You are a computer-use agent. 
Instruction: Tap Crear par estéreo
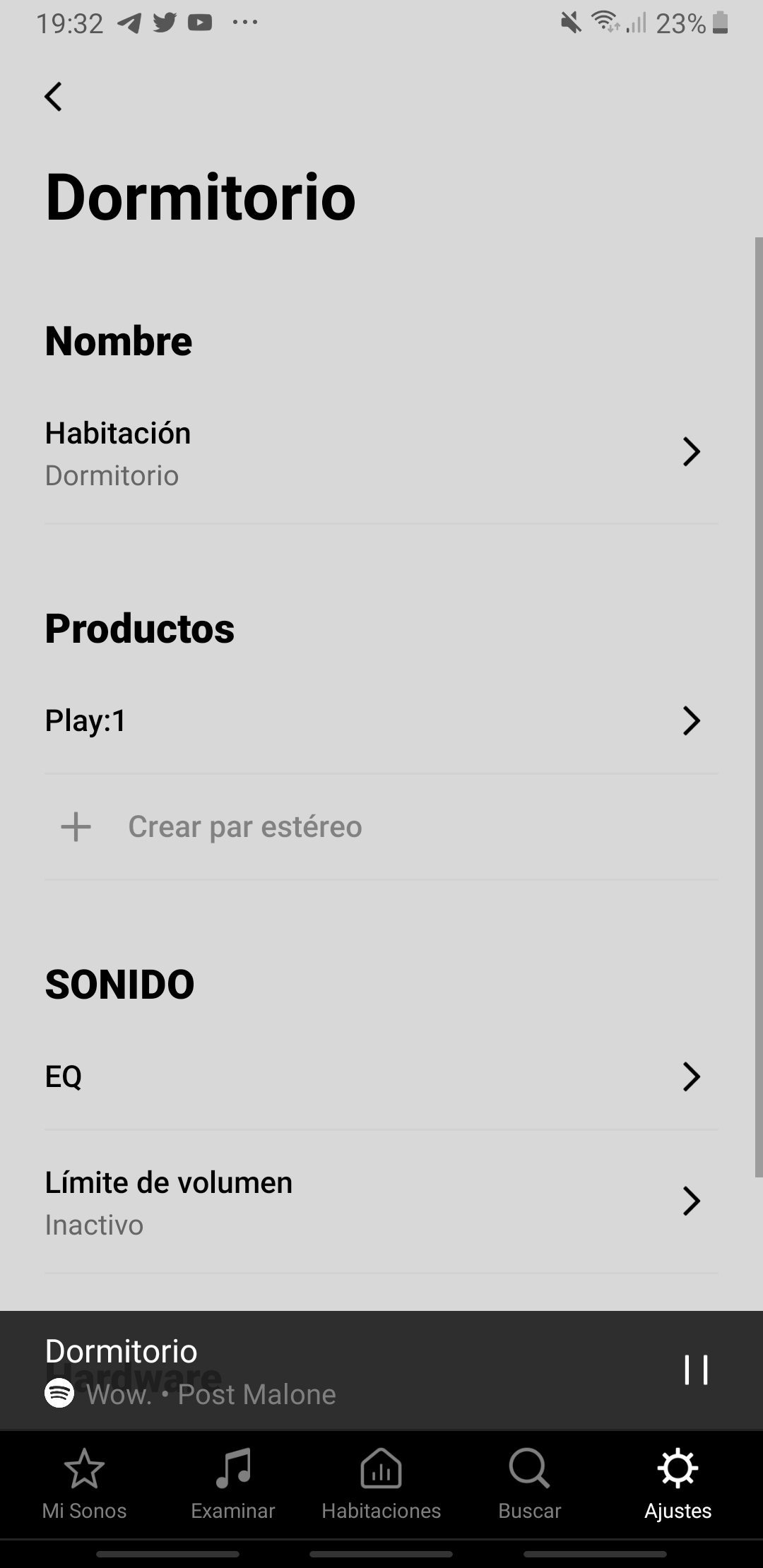coord(381,827)
